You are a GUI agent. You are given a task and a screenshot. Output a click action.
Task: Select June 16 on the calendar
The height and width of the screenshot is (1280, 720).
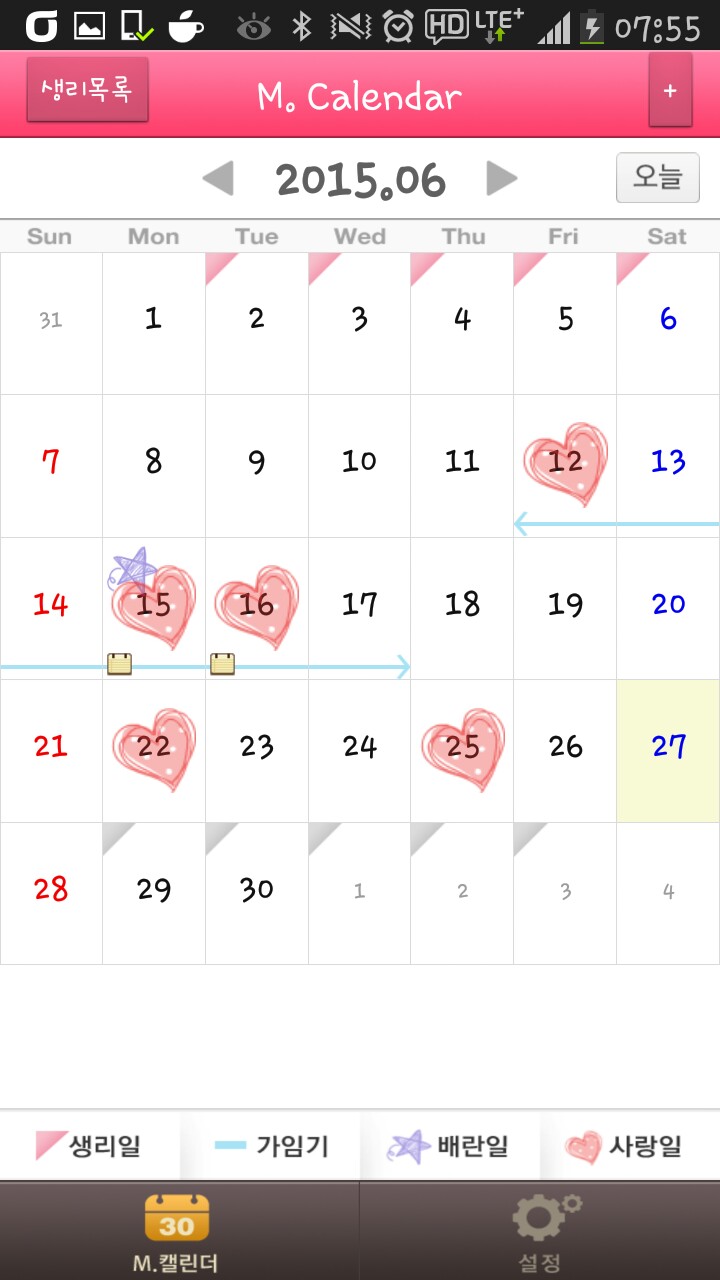click(257, 608)
